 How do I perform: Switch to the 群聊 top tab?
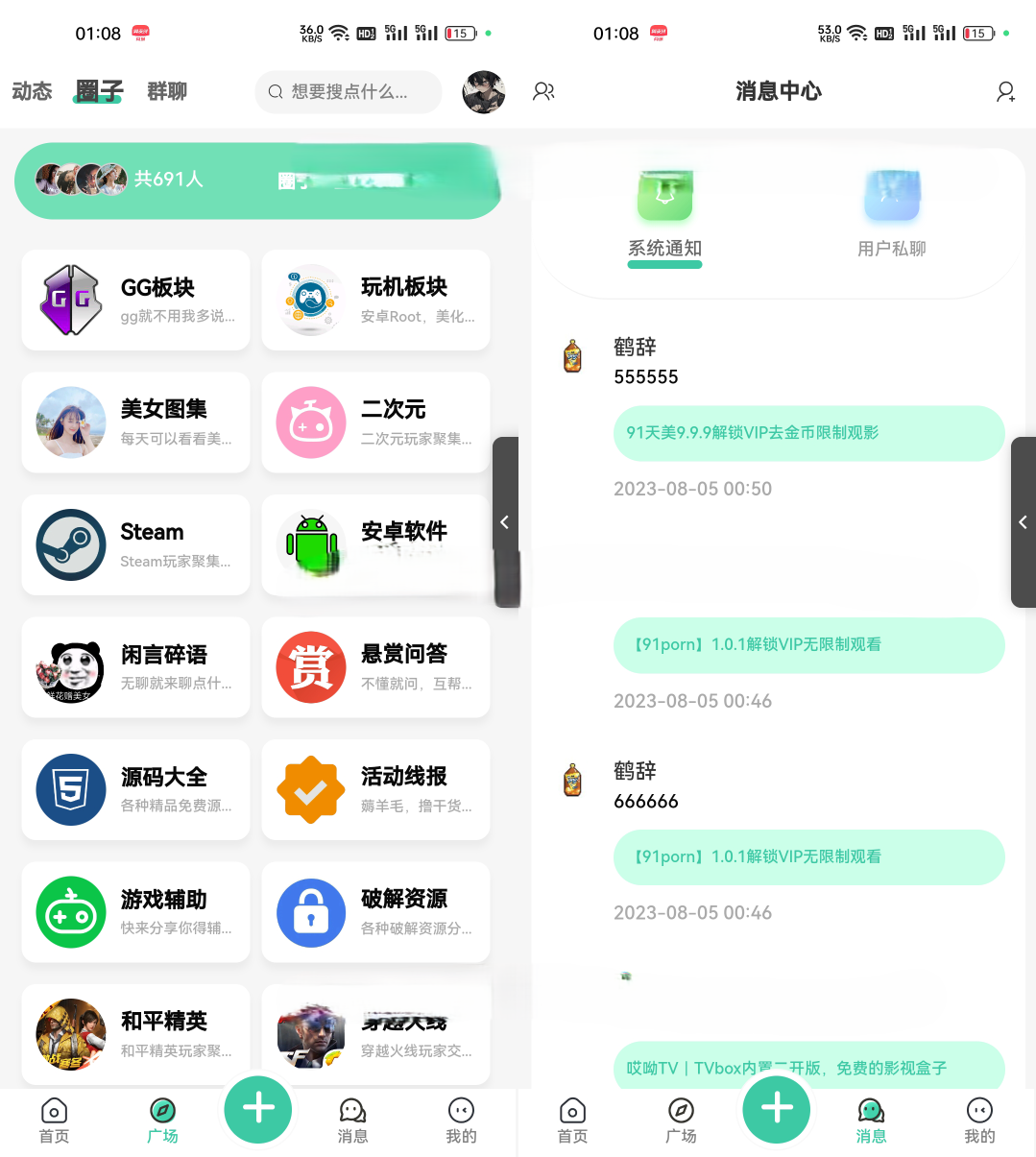point(167,91)
